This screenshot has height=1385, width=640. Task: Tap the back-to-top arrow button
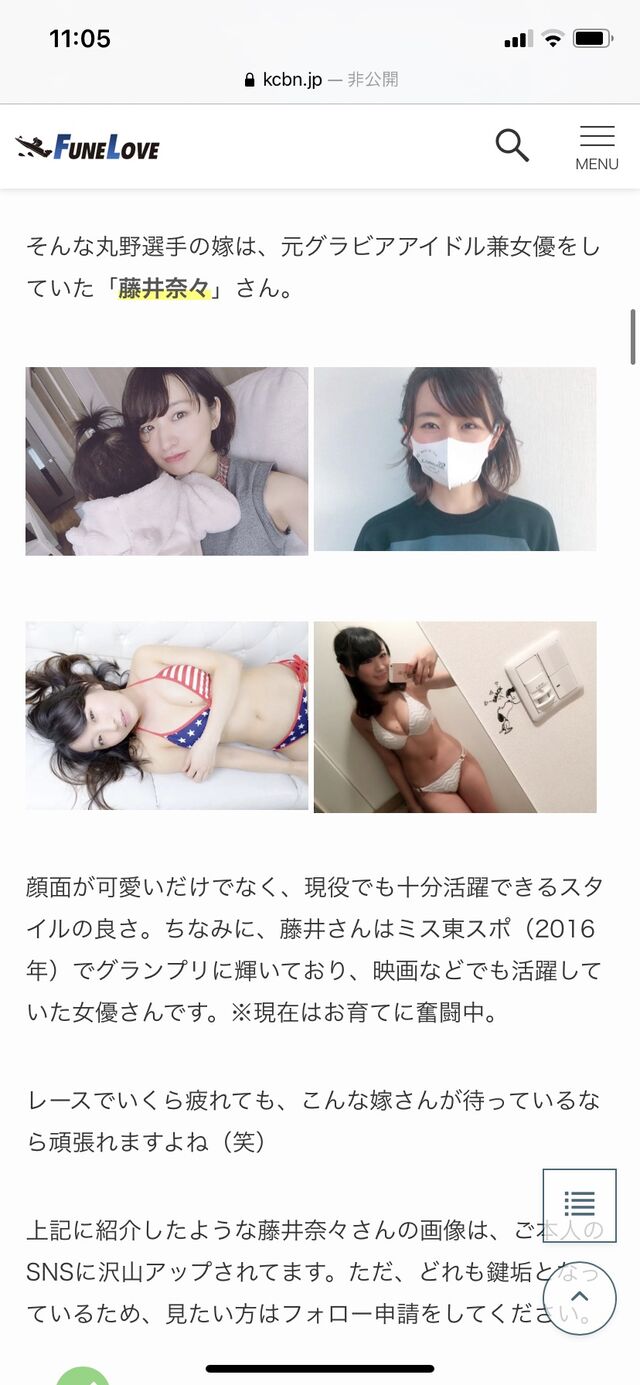(579, 1298)
